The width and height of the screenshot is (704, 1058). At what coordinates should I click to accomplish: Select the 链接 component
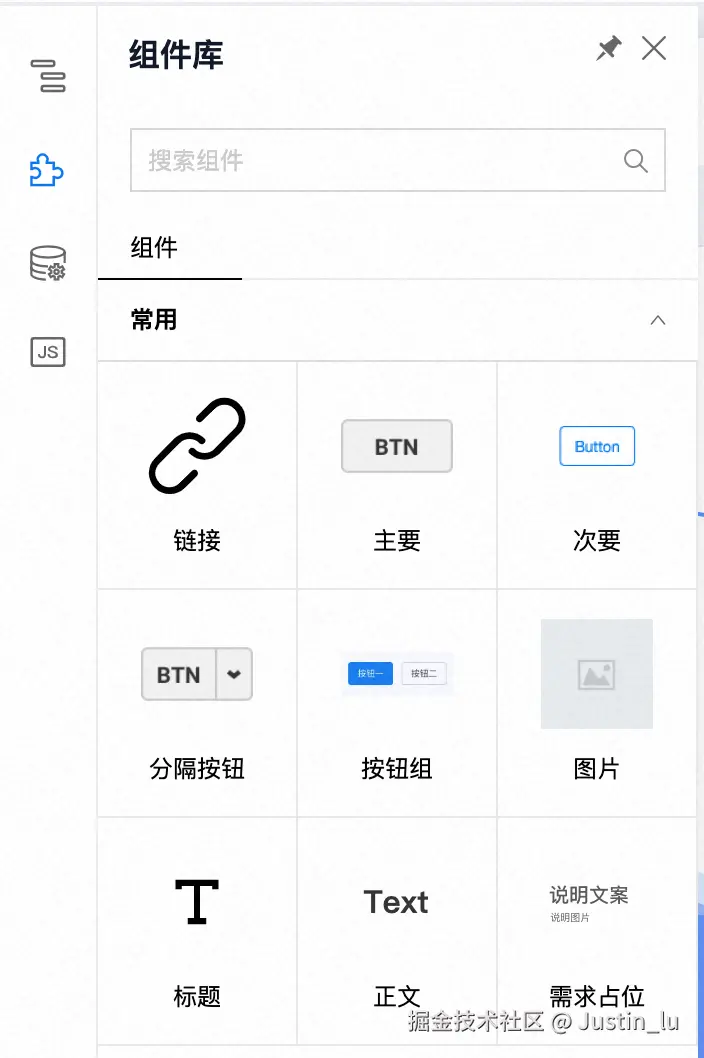[197, 474]
